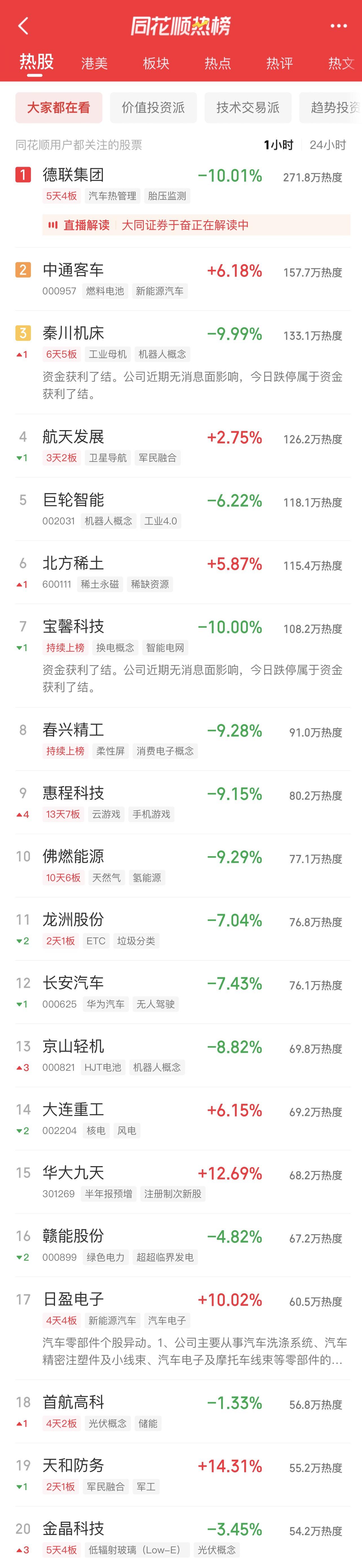Switch to the 热点 tab
Viewport: 362px width, 1568px height.
217,63
